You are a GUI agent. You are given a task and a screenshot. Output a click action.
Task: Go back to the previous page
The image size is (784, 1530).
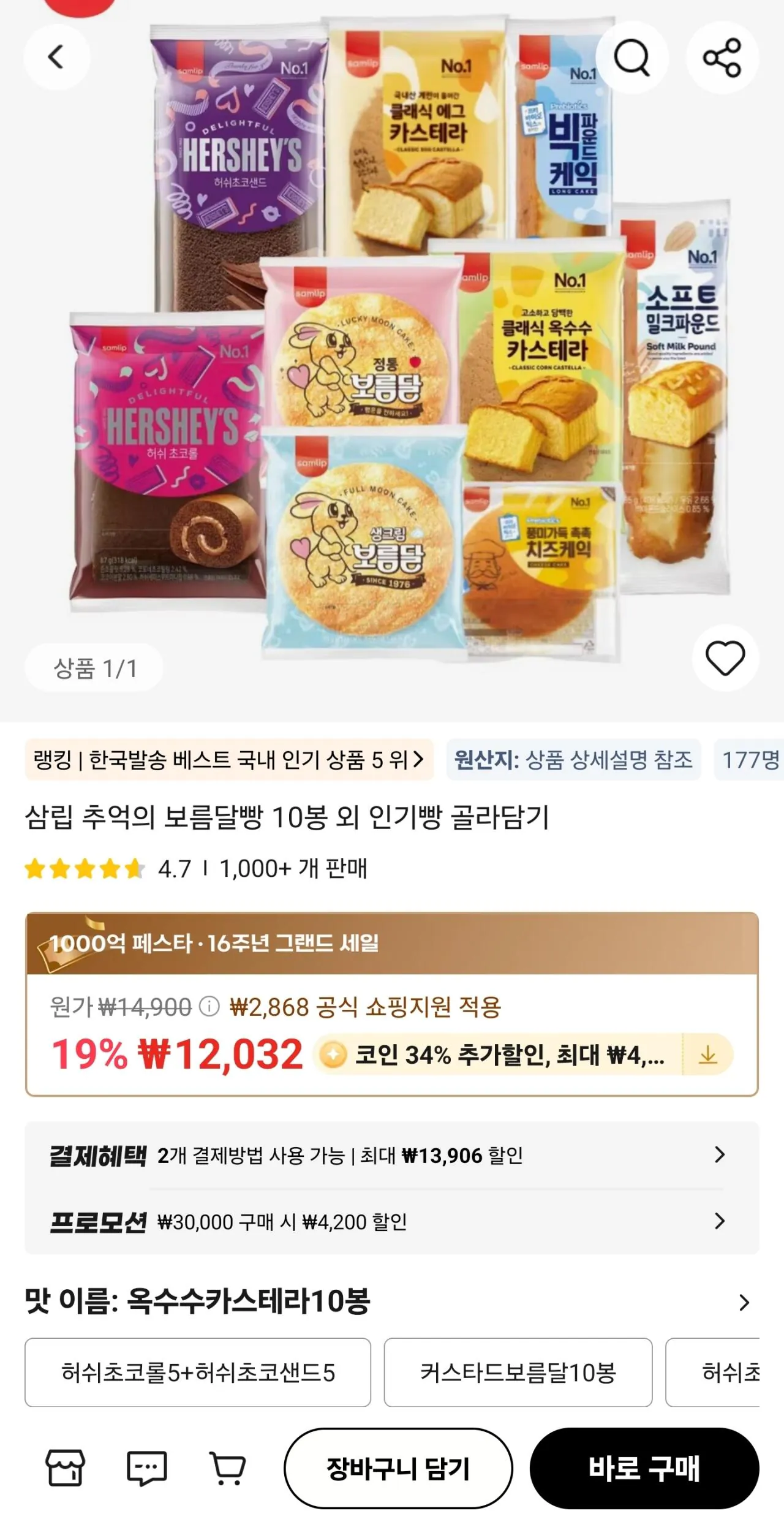tap(56, 58)
